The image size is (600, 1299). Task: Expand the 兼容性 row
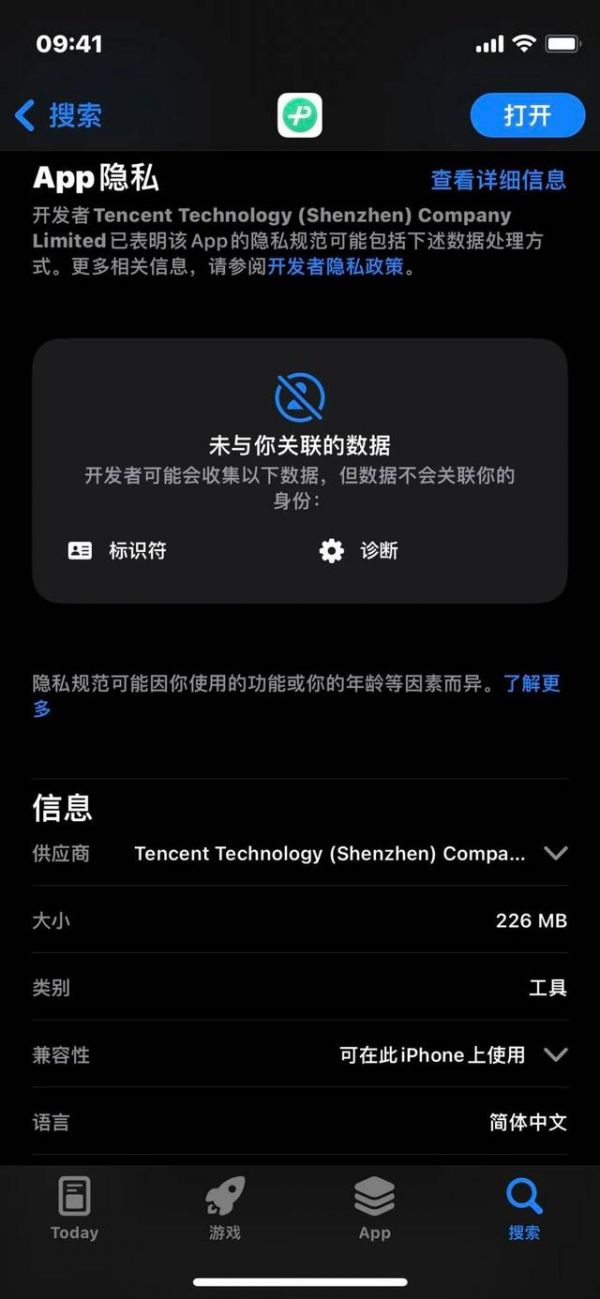555,1055
